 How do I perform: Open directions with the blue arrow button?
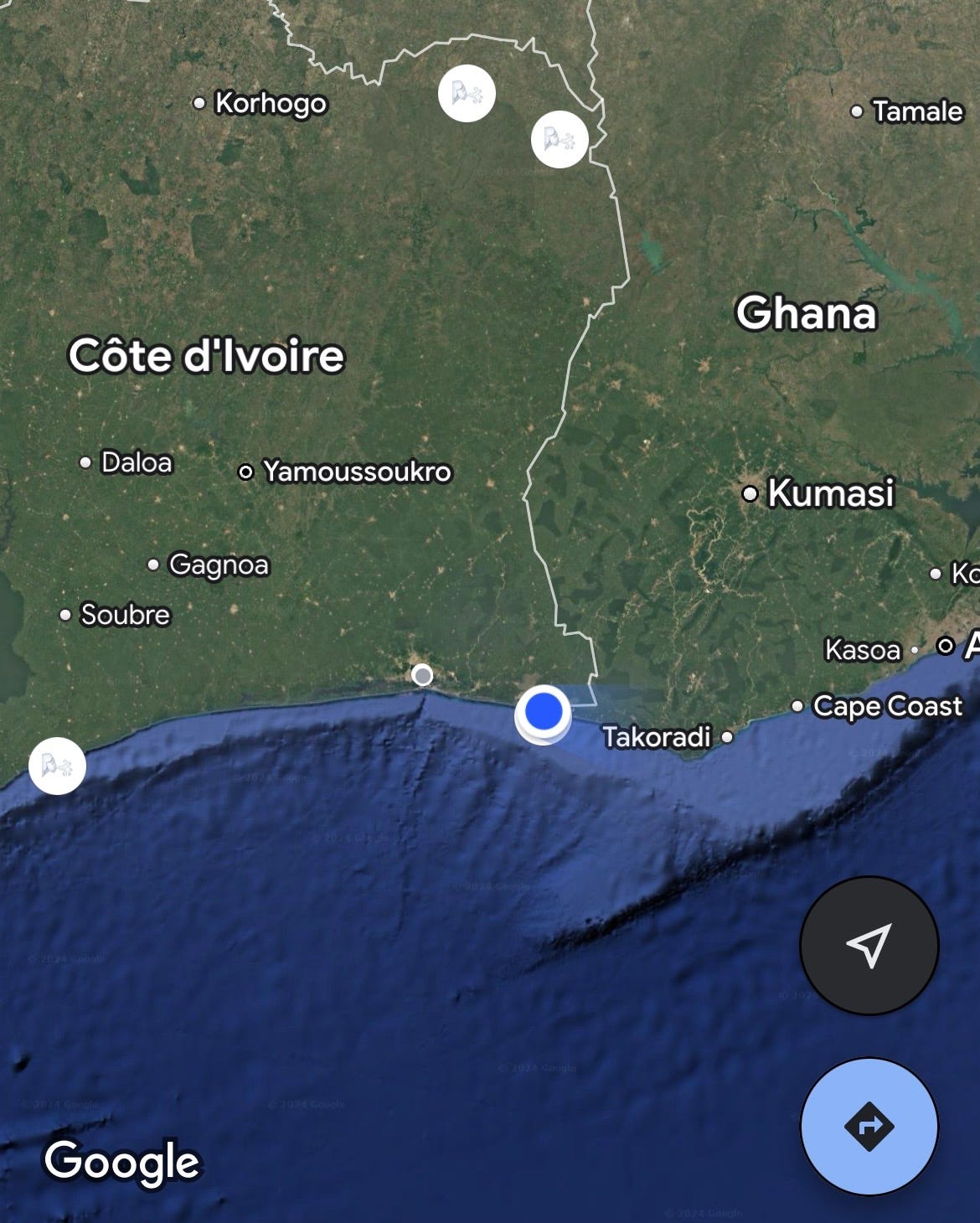tap(869, 1126)
